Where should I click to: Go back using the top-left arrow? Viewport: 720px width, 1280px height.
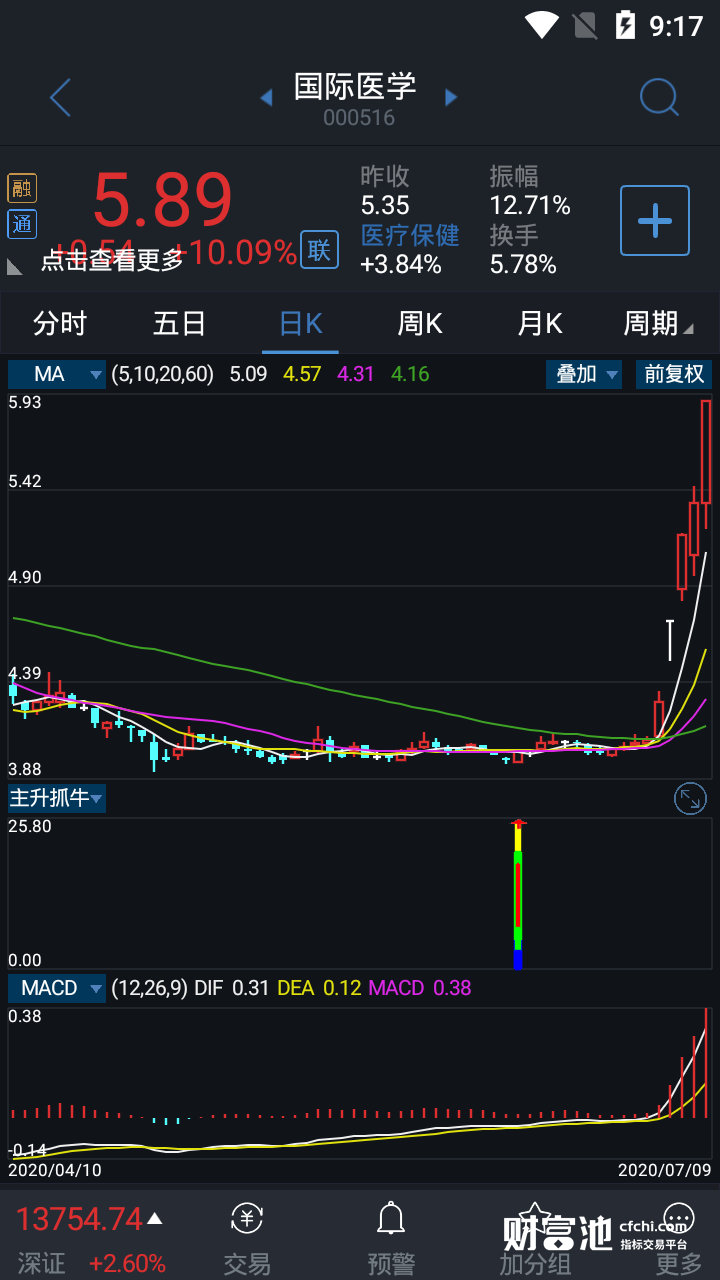[60, 98]
